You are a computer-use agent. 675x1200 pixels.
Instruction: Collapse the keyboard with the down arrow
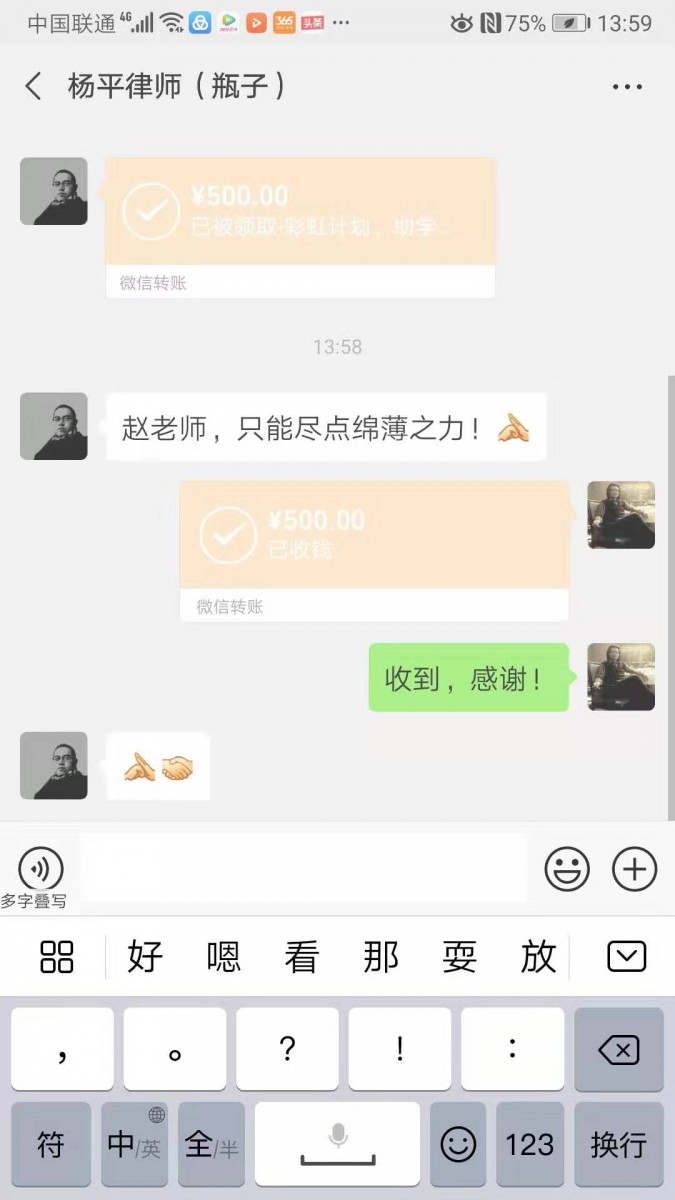point(627,957)
